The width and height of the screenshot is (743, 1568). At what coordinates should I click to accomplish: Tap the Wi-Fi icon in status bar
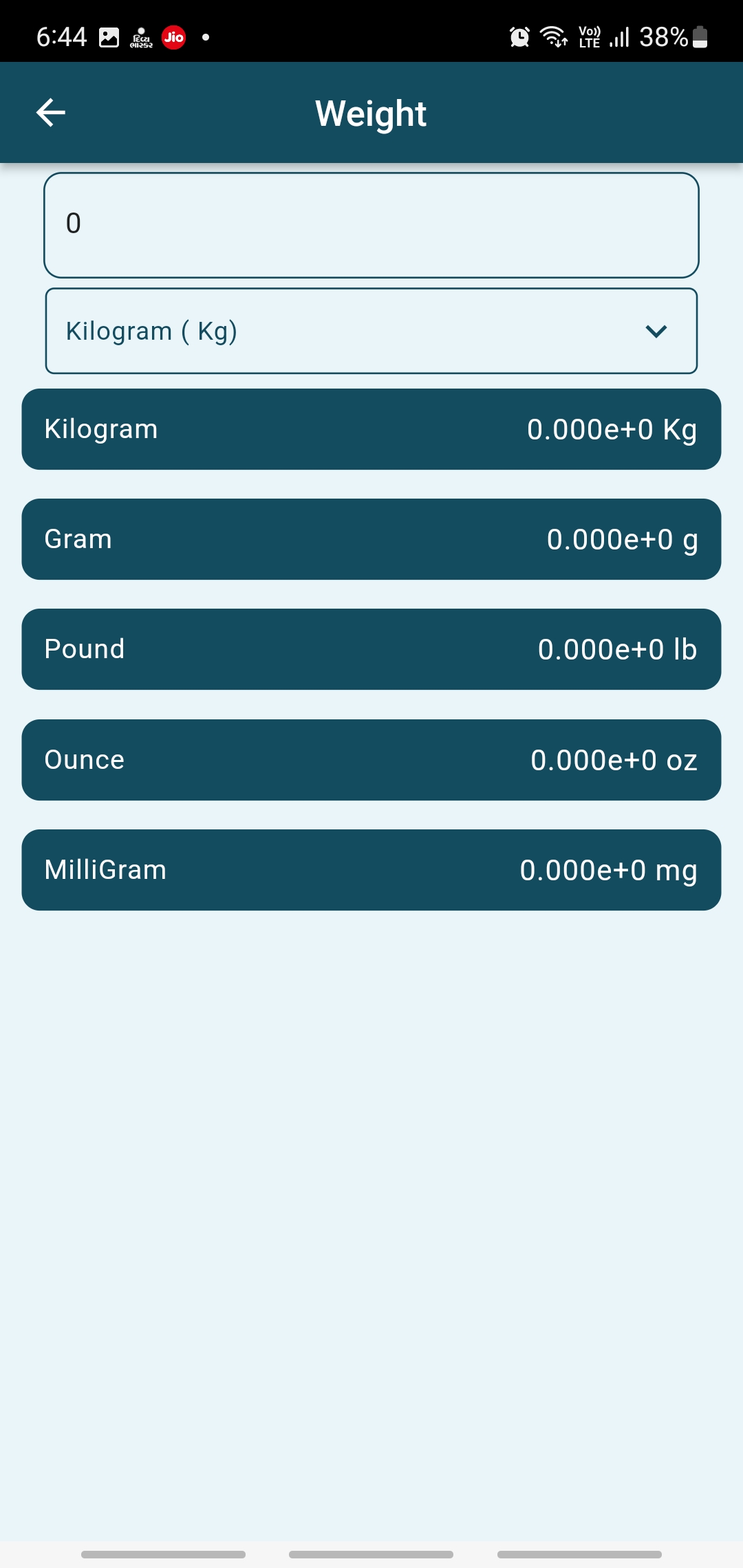[554, 38]
